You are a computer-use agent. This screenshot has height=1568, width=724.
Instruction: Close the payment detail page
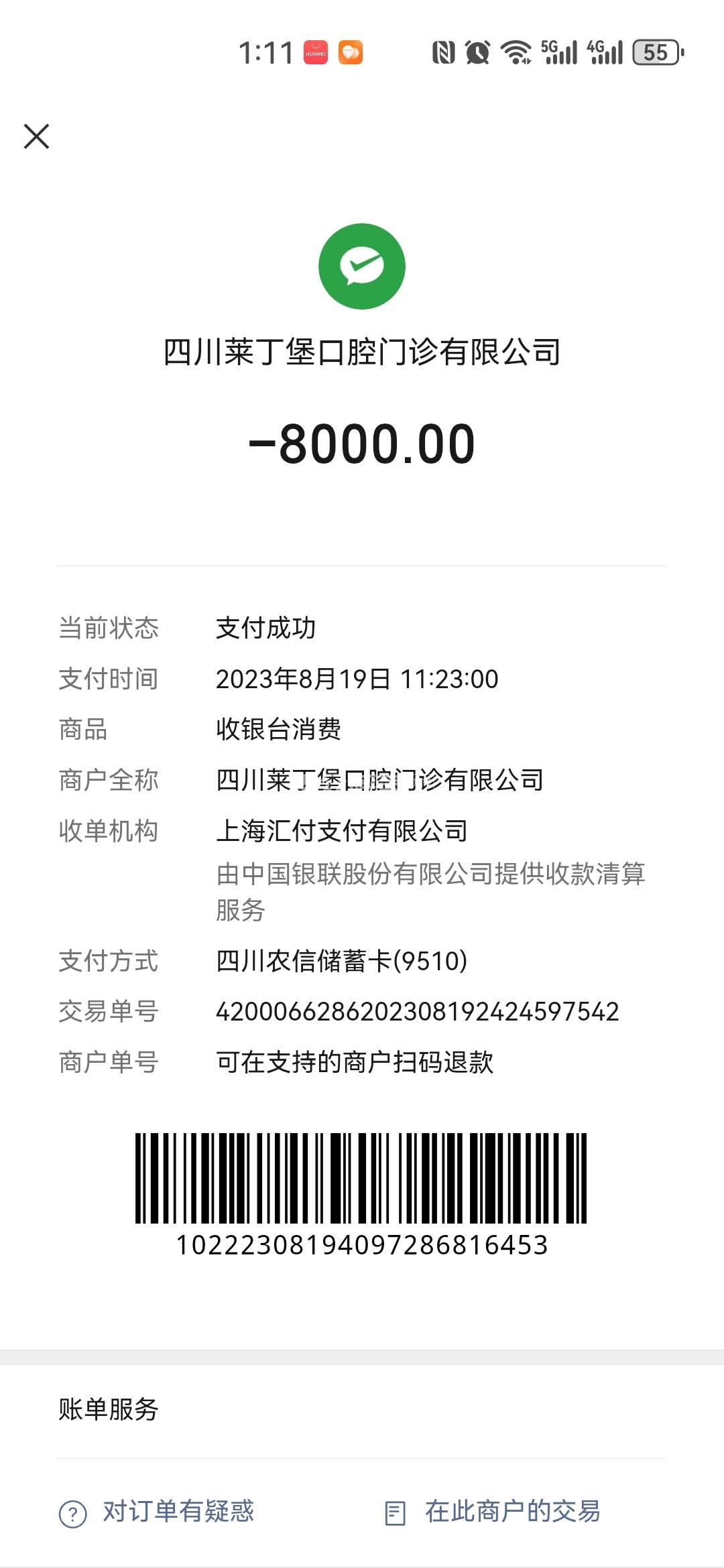click(37, 136)
